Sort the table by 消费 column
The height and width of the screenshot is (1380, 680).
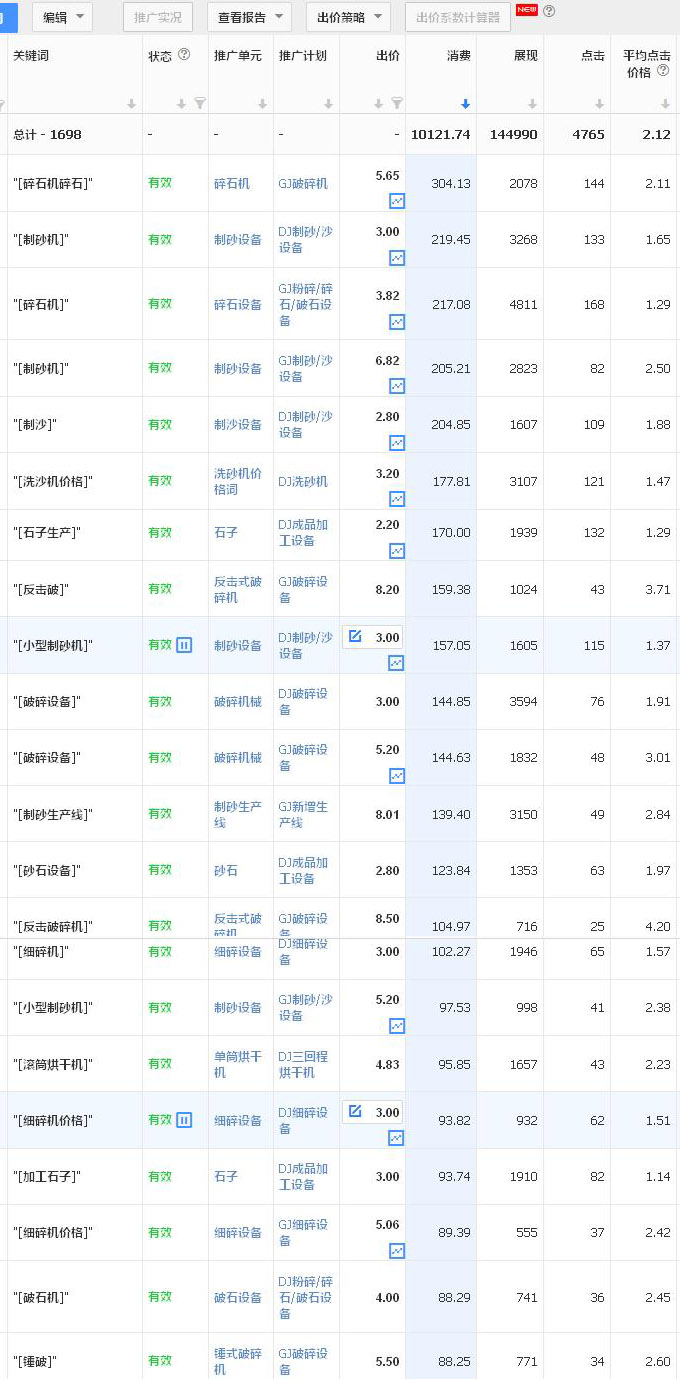pos(465,104)
